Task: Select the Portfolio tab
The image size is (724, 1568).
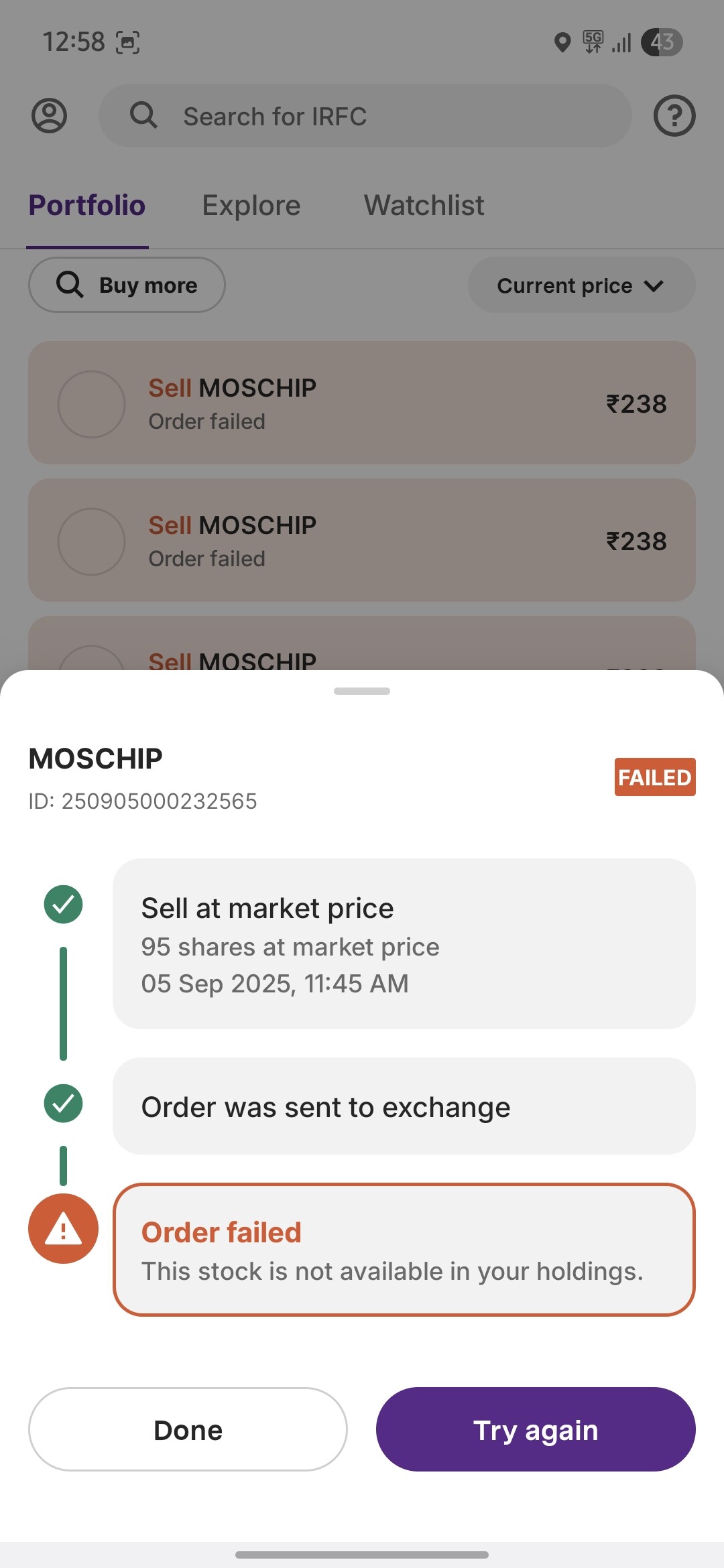Action: click(x=87, y=205)
